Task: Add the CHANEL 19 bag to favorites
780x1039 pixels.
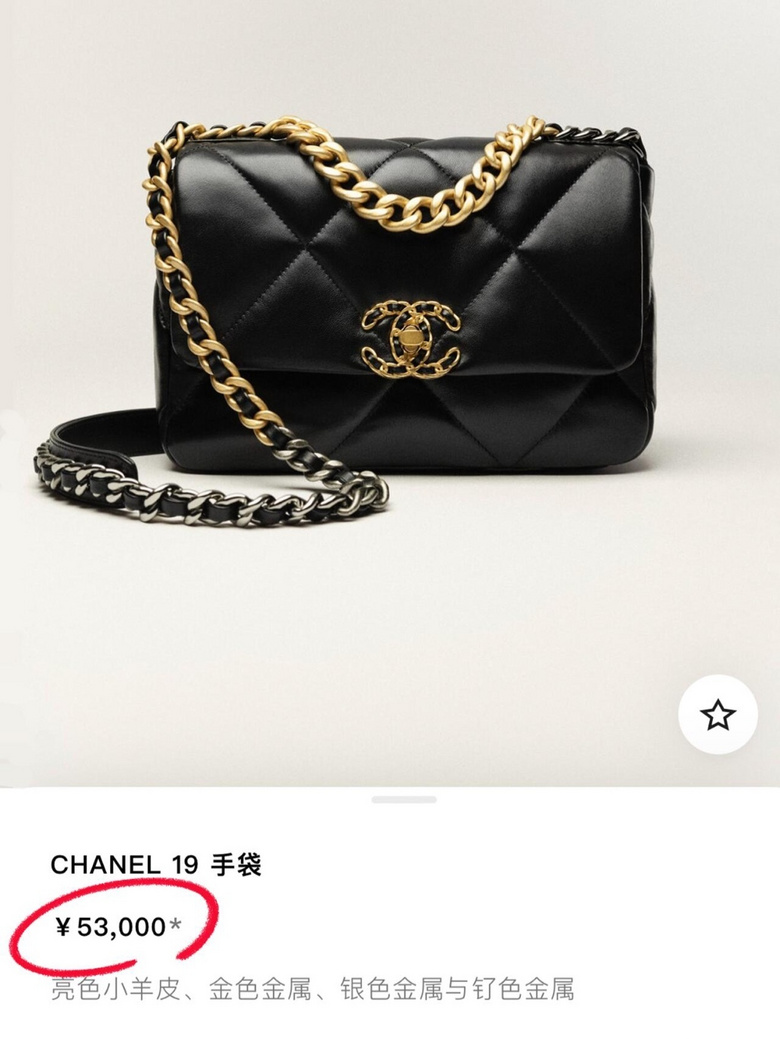Action: (717, 714)
